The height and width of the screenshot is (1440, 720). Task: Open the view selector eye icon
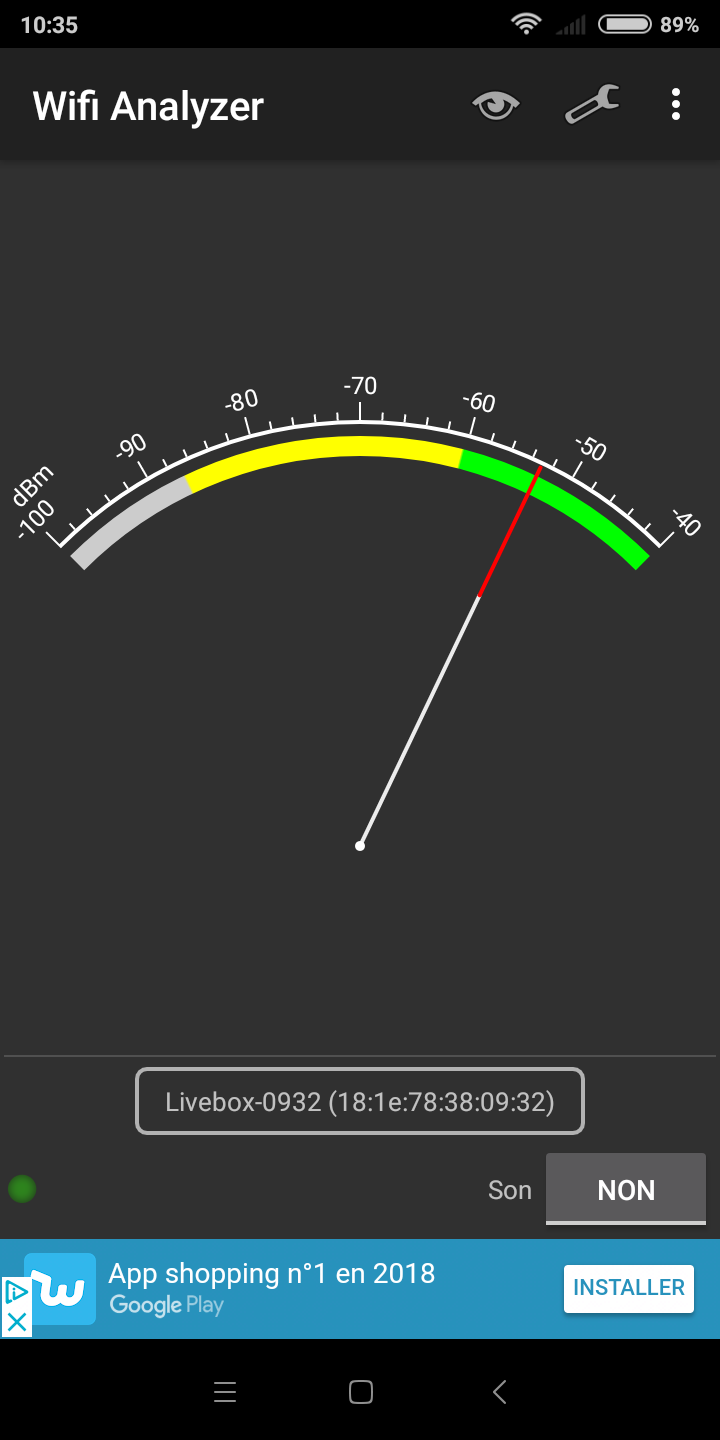click(x=496, y=104)
